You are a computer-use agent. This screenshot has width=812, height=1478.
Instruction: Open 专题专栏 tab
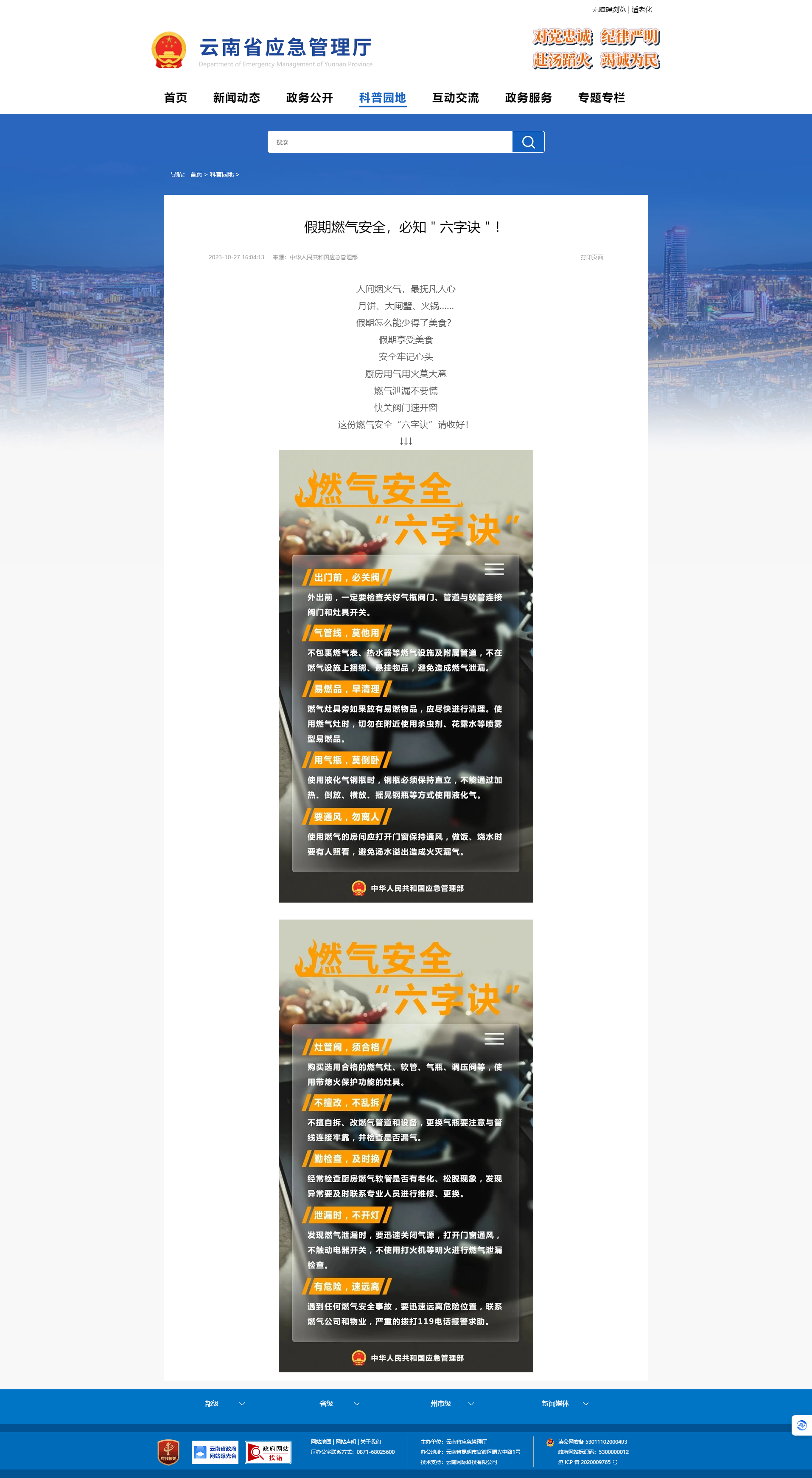[602, 98]
